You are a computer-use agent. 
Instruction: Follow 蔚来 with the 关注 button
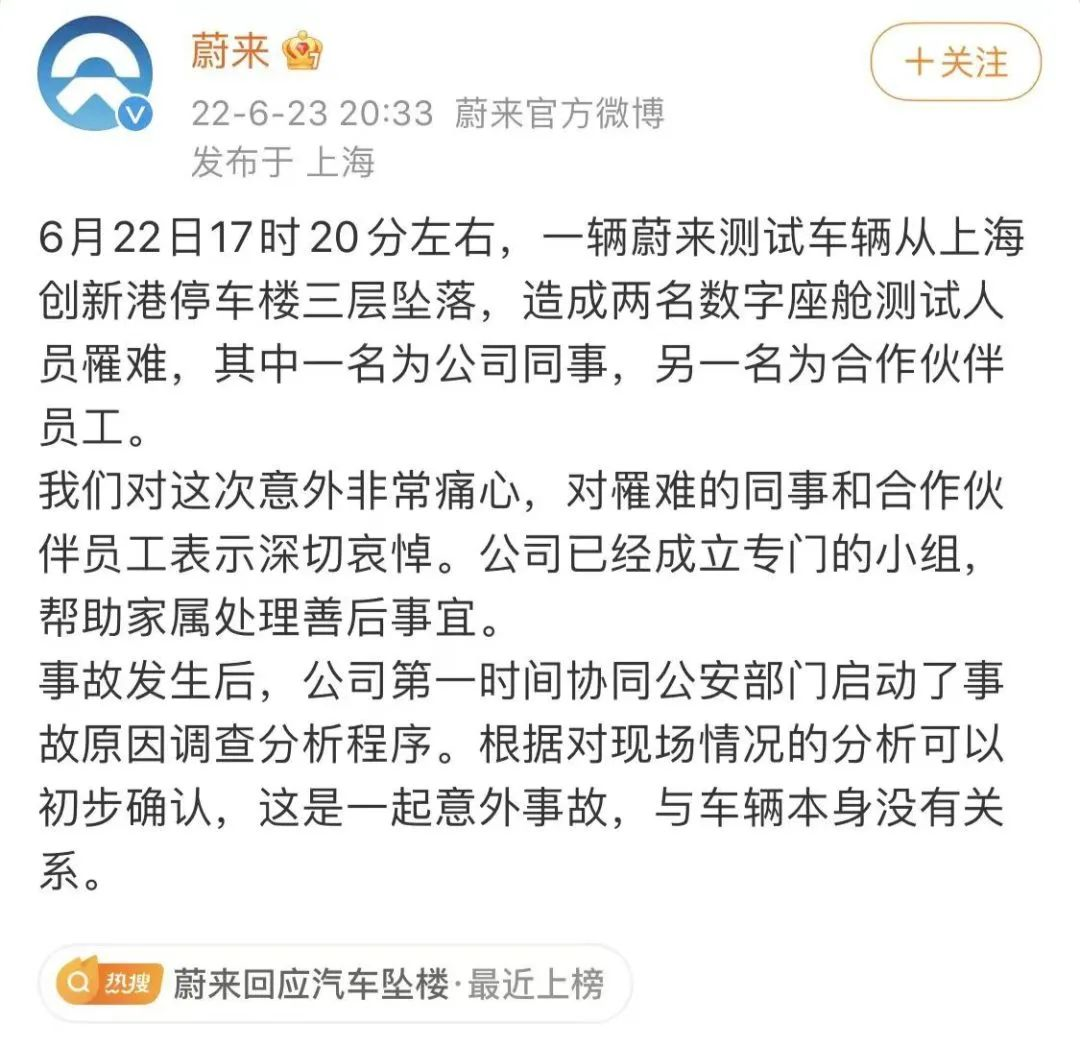point(955,63)
